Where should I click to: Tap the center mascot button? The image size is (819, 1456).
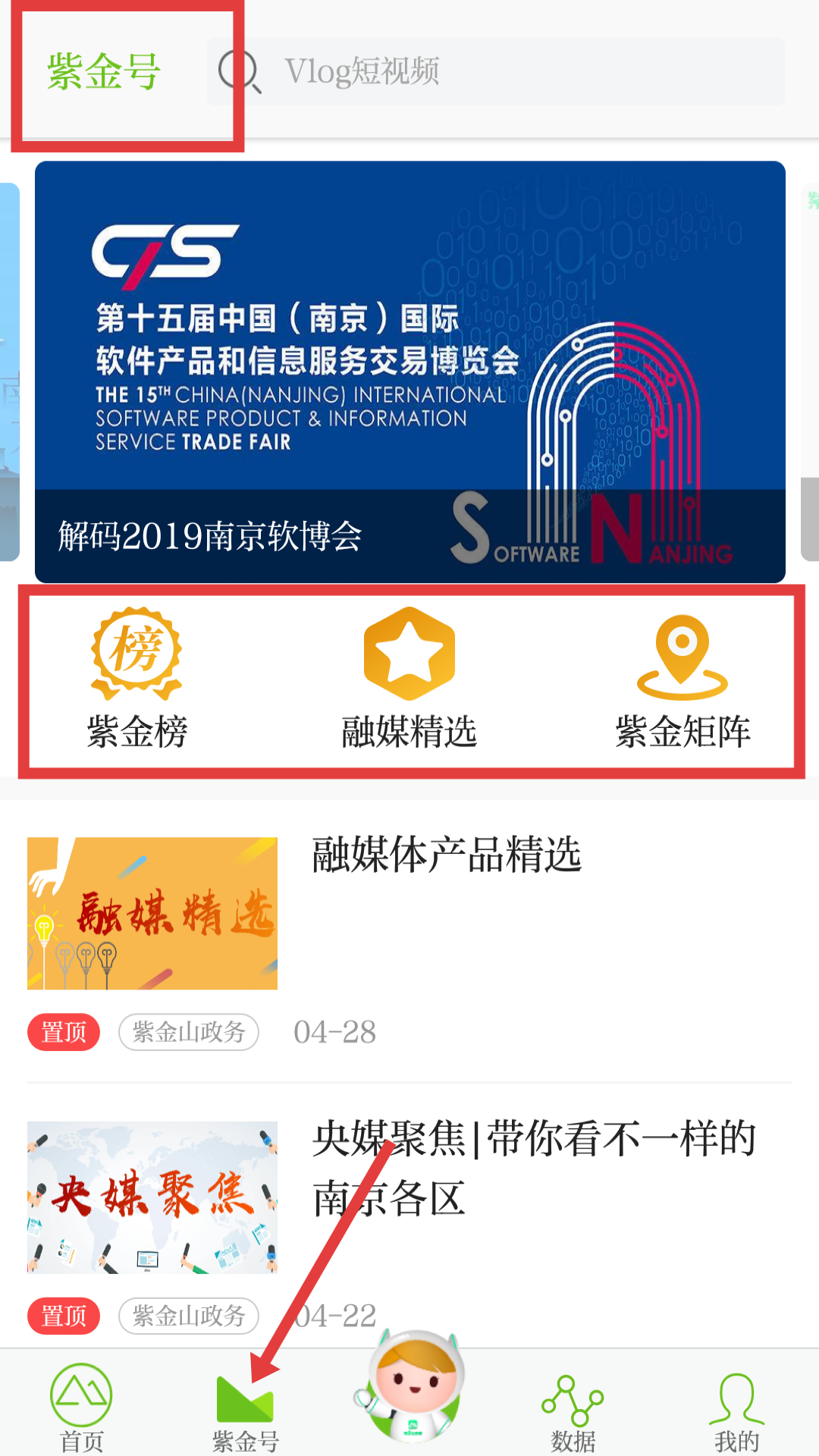(x=410, y=1388)
